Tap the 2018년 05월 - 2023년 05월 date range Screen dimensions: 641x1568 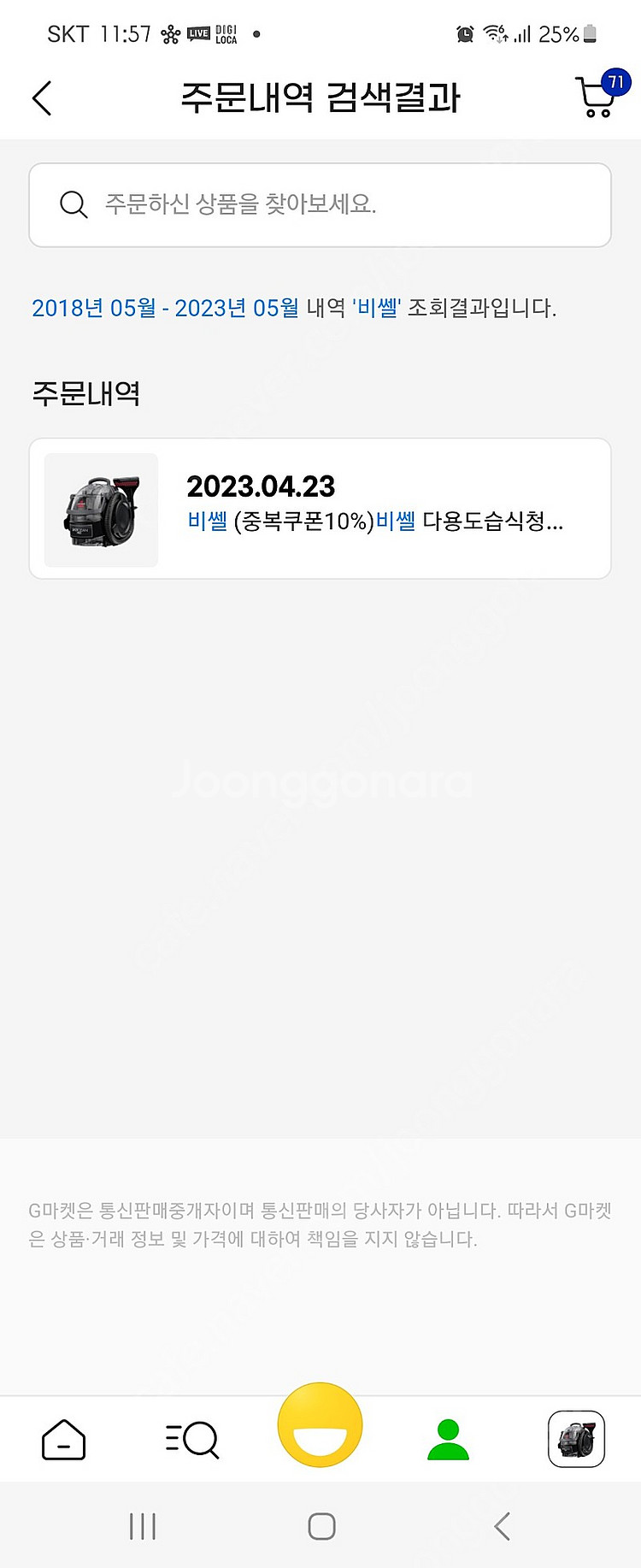[x=165, y=308]
